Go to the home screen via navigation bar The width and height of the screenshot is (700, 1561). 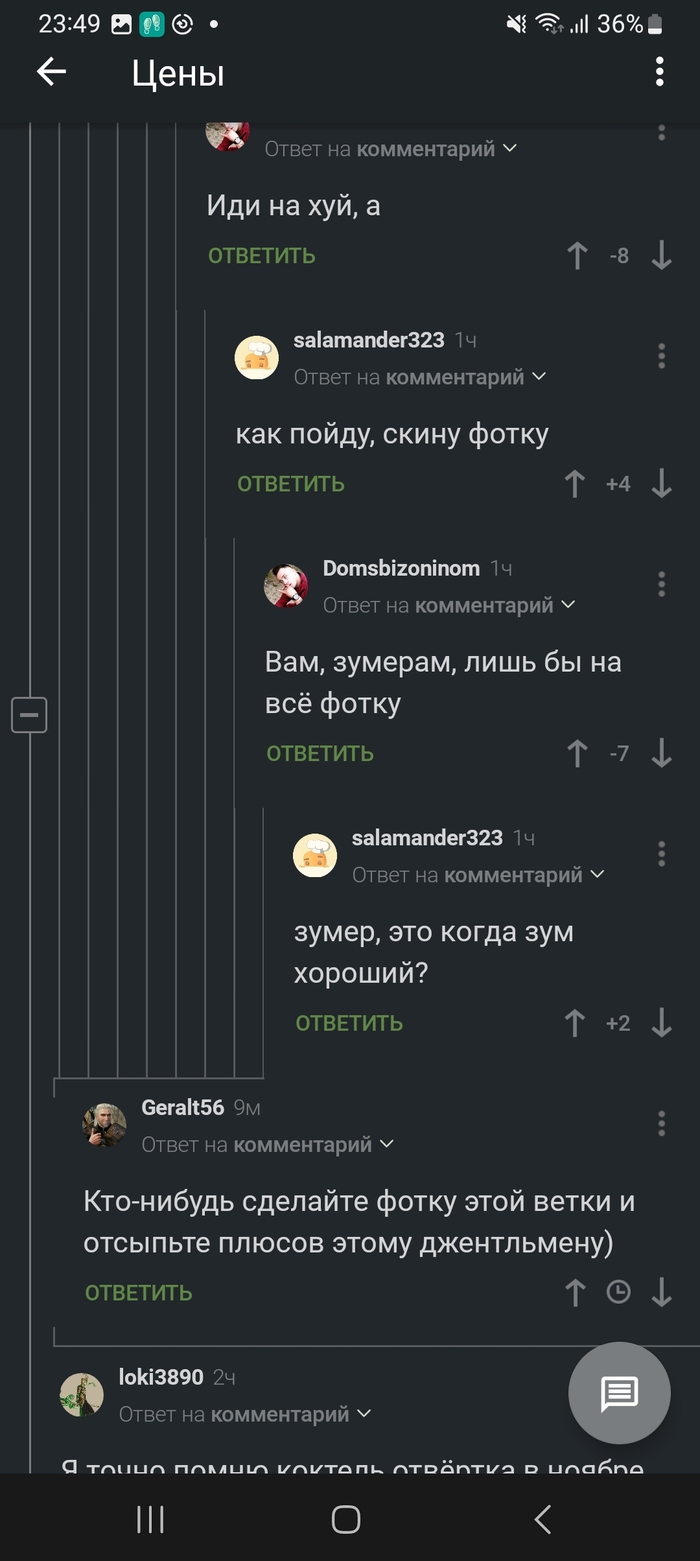point(345,1520)
